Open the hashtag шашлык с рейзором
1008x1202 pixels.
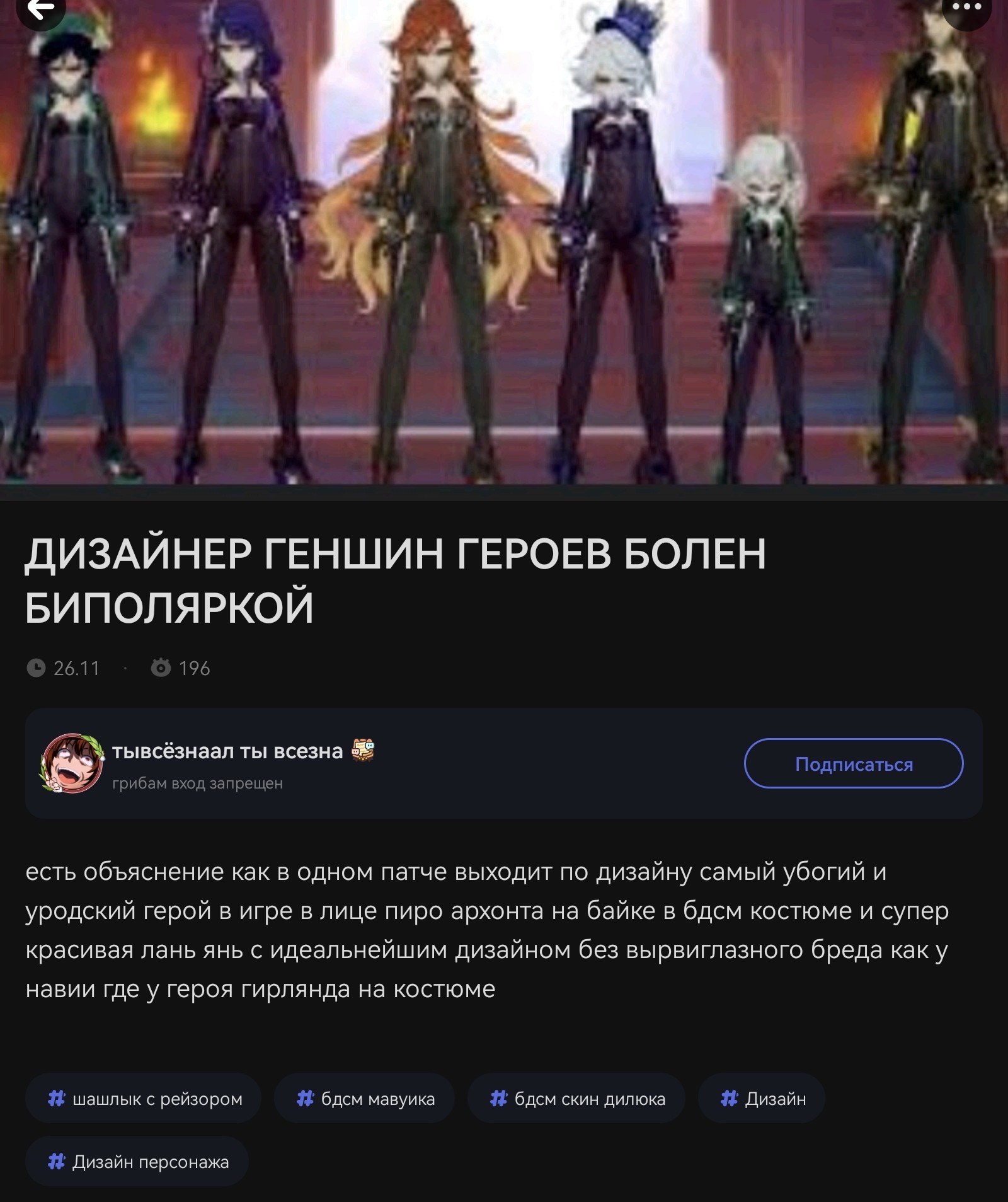144,1099
